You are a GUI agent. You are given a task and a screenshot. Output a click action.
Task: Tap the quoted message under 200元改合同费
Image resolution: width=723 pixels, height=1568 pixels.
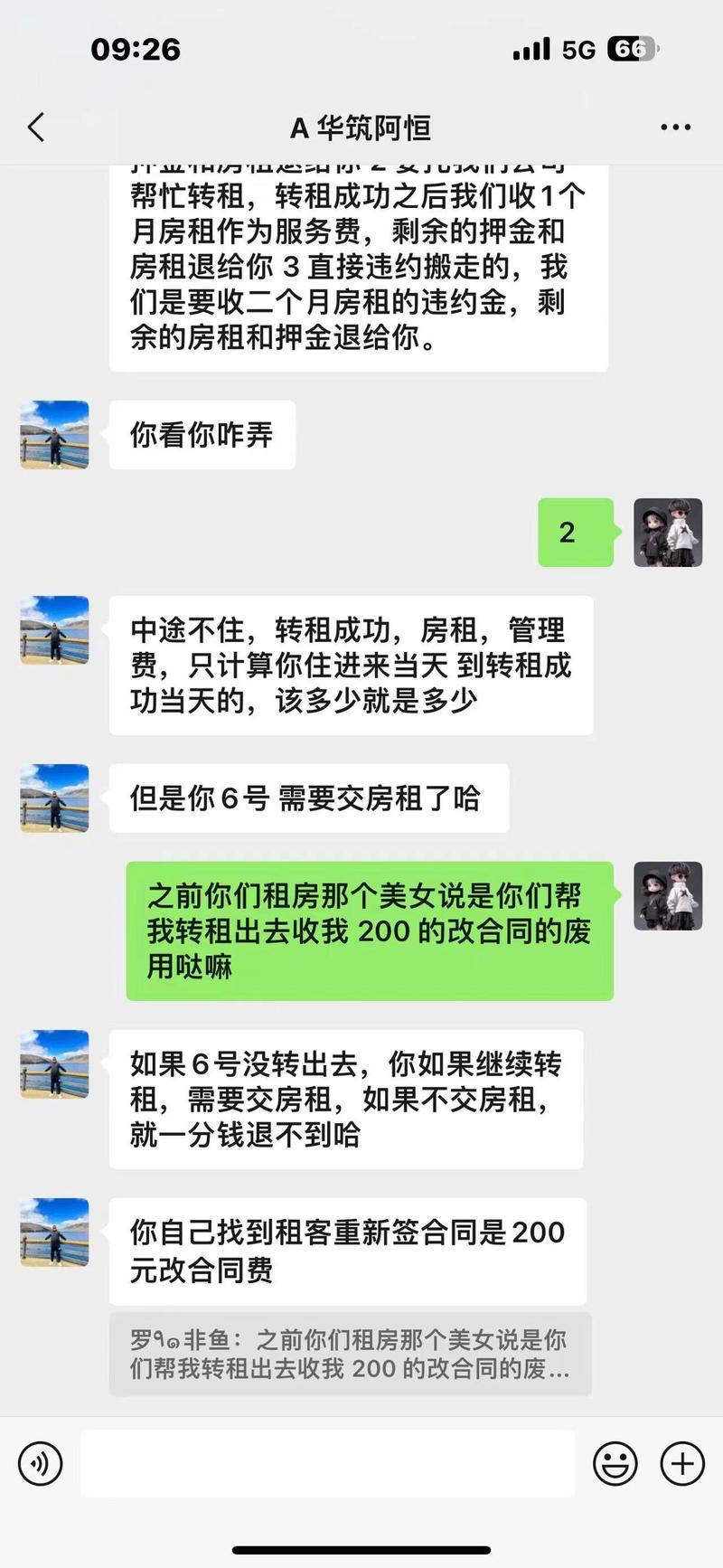(350, 1354)
